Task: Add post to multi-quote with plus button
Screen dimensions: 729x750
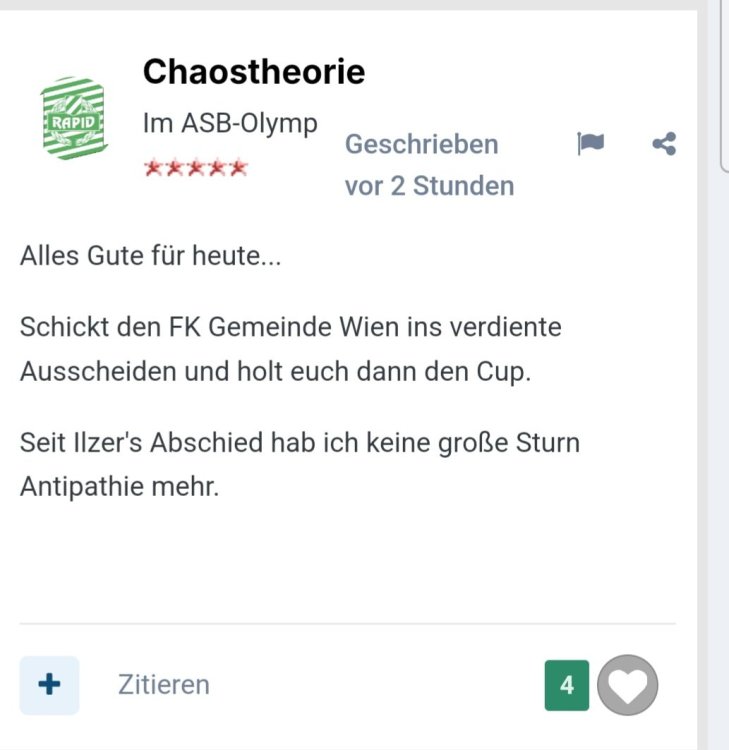Action: pyautogui.click(x=49, y=685)
